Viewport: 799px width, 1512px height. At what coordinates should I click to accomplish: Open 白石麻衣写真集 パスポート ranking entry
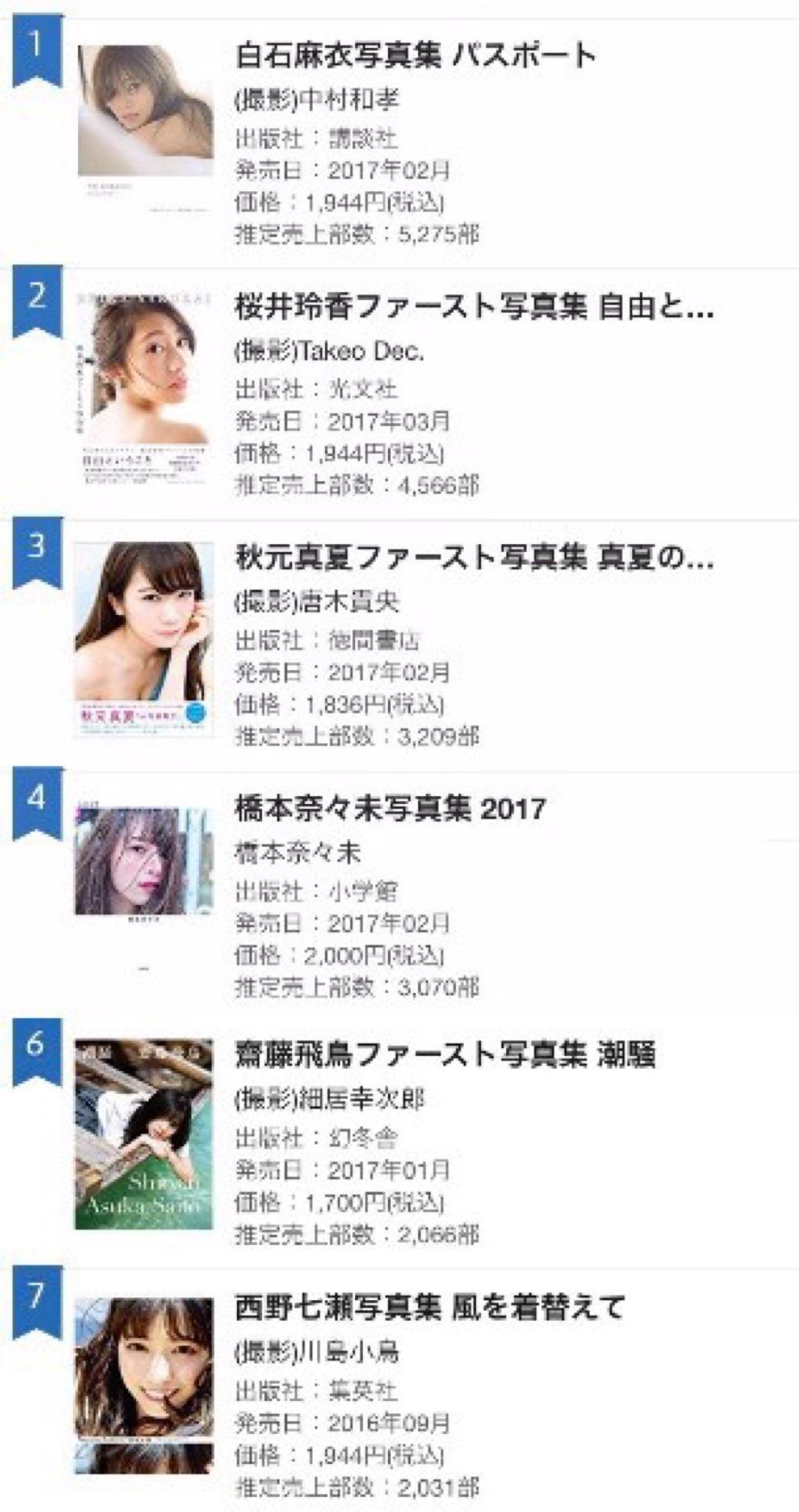[416, 57]
